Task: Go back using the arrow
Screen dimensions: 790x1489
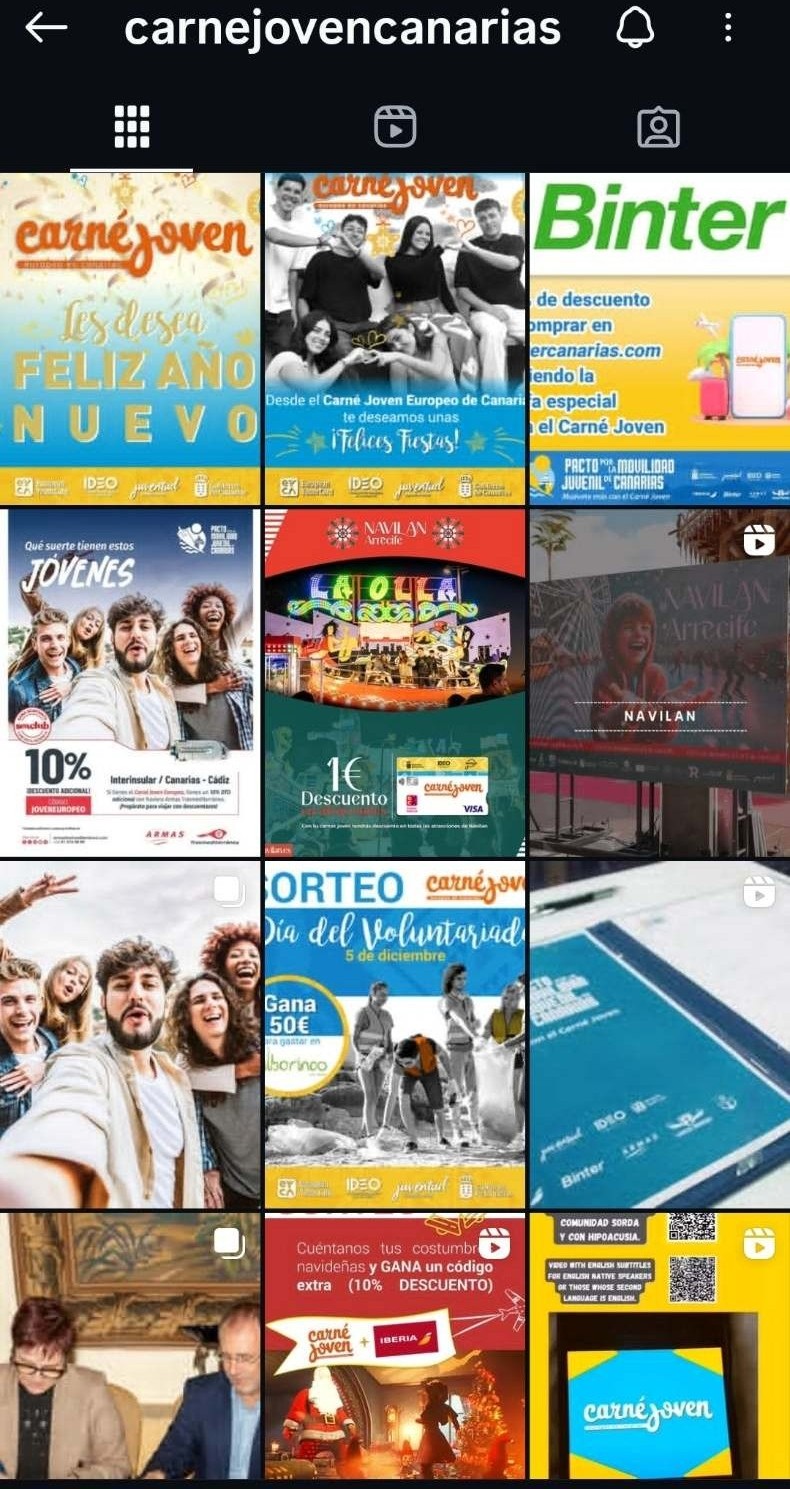Action: coord(46,29)
